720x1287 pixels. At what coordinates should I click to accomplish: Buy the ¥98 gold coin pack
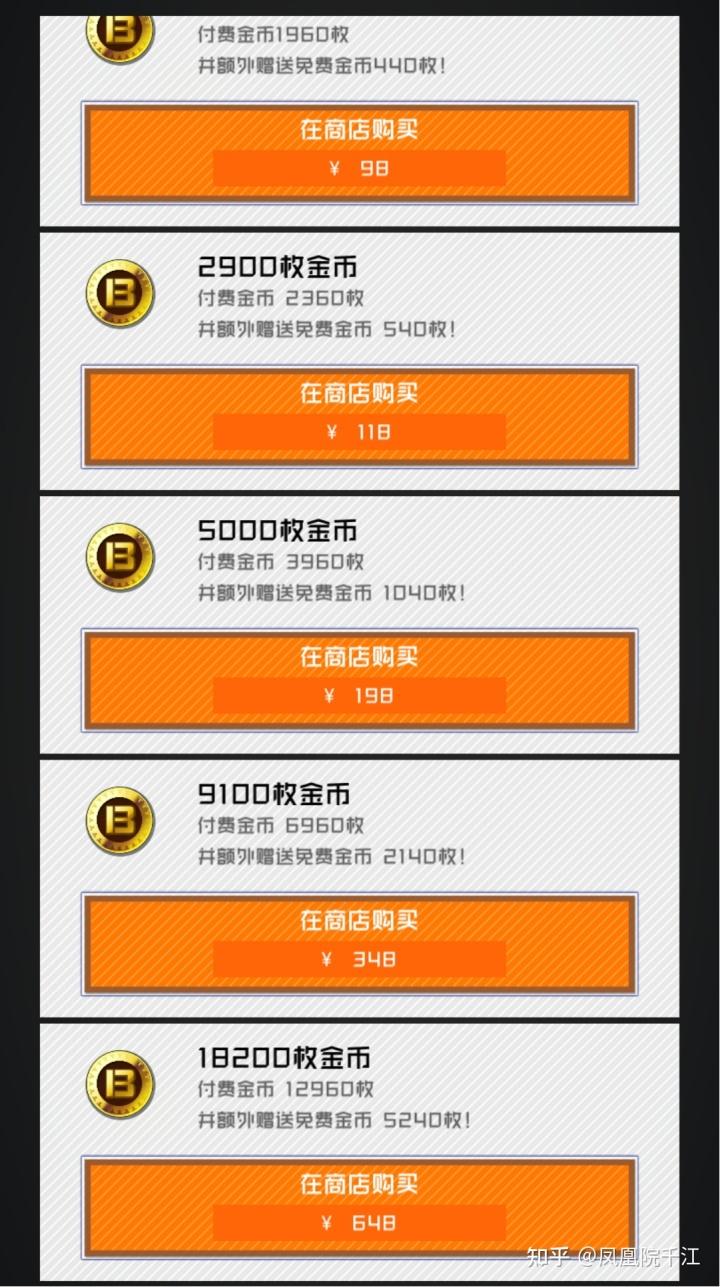pyautogui.click(x=359, y=152)
